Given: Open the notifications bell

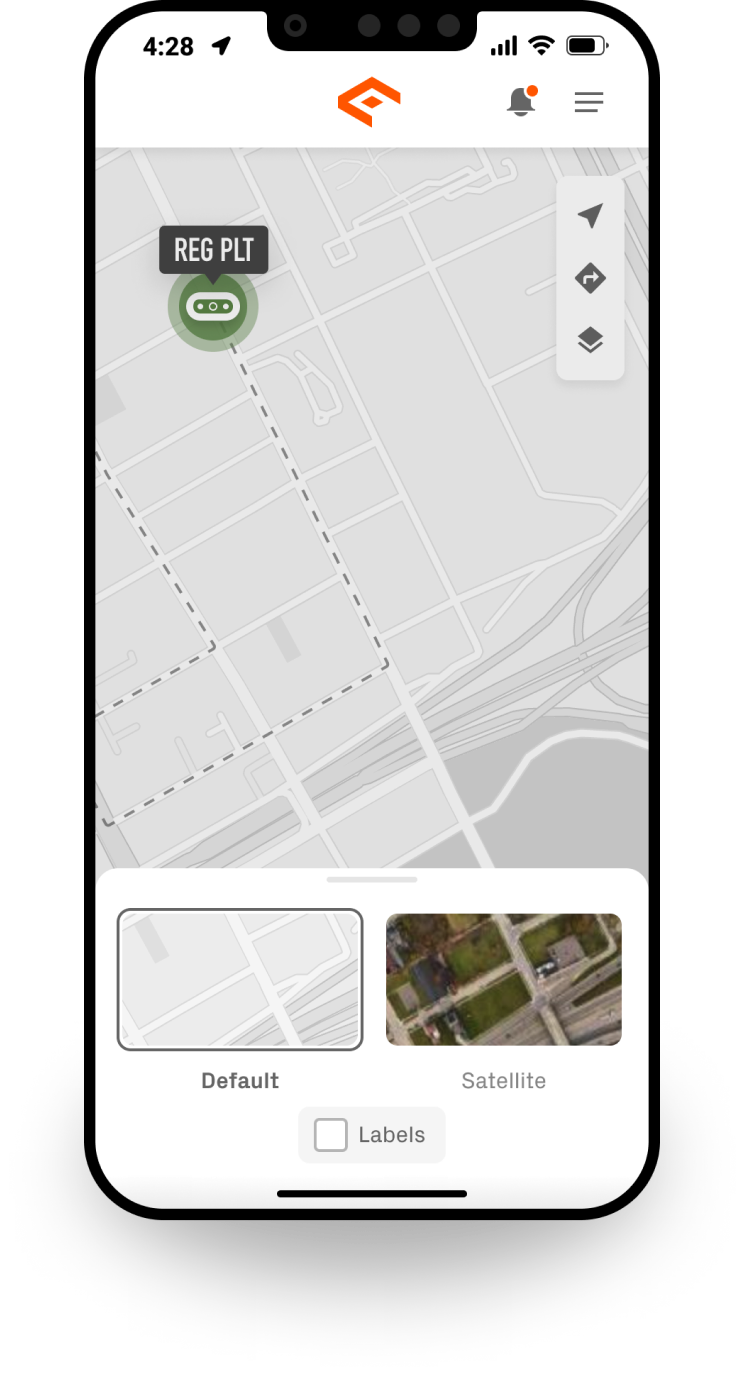Looking at the screenshot, I should click(521, 102).
